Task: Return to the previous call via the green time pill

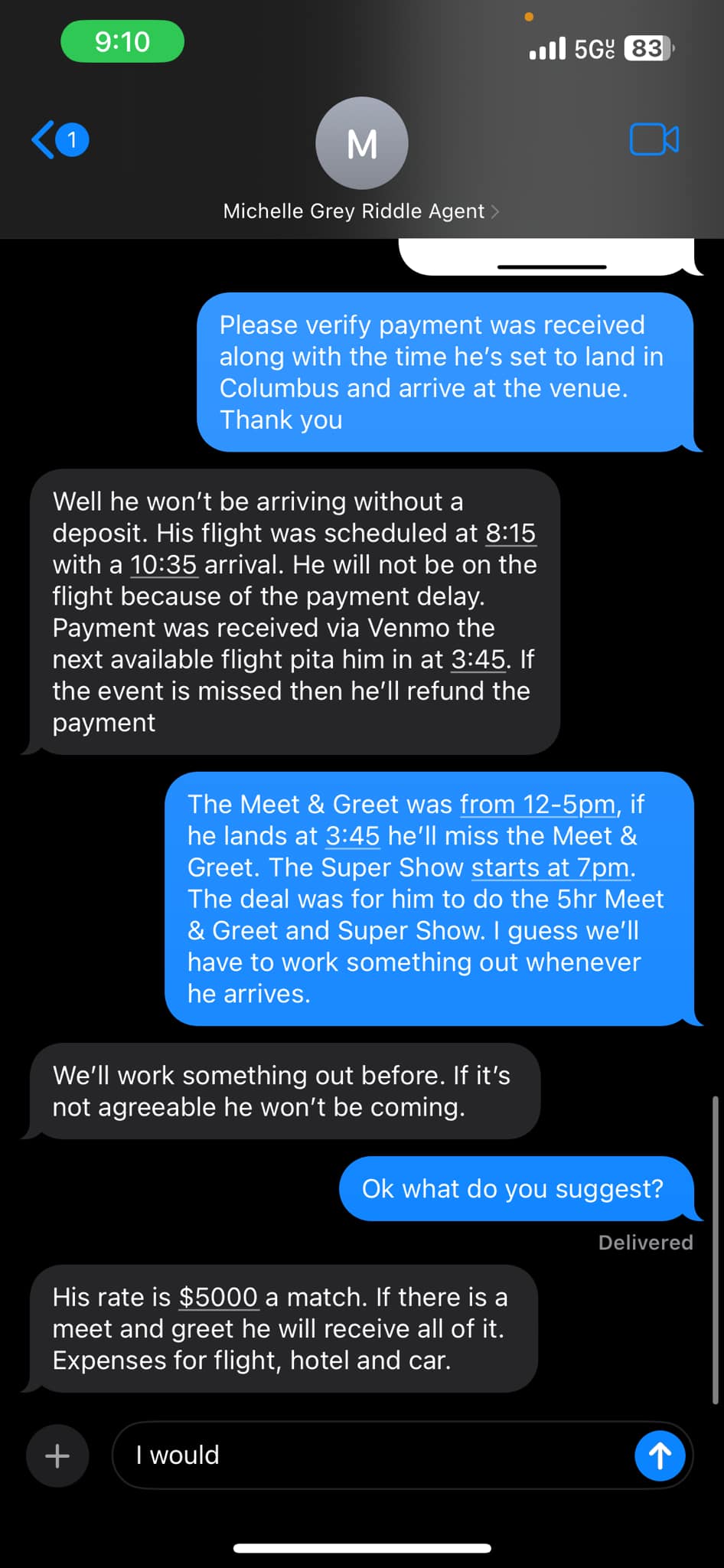Action: point(122,41)
